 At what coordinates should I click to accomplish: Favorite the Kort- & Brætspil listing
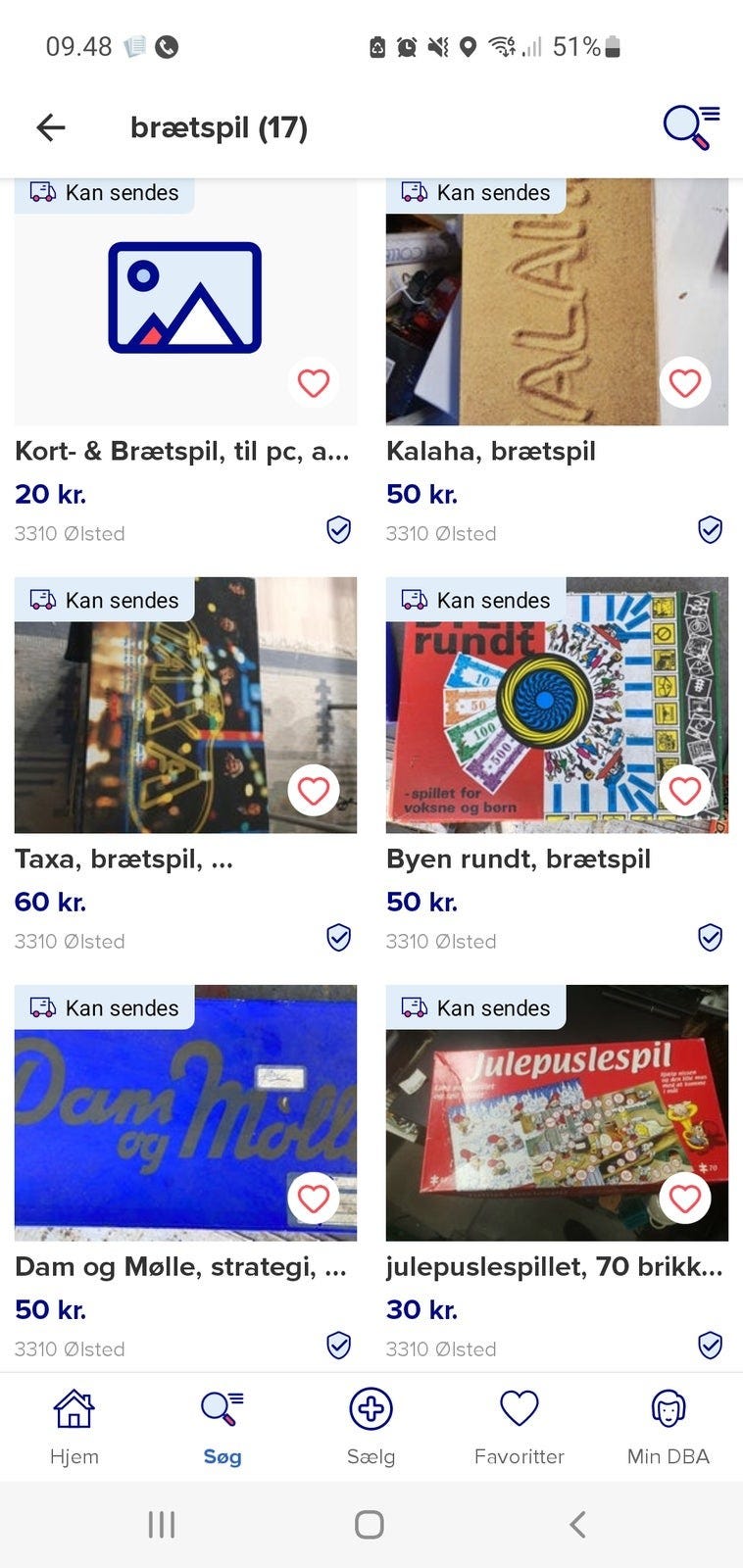click(314, 383)
